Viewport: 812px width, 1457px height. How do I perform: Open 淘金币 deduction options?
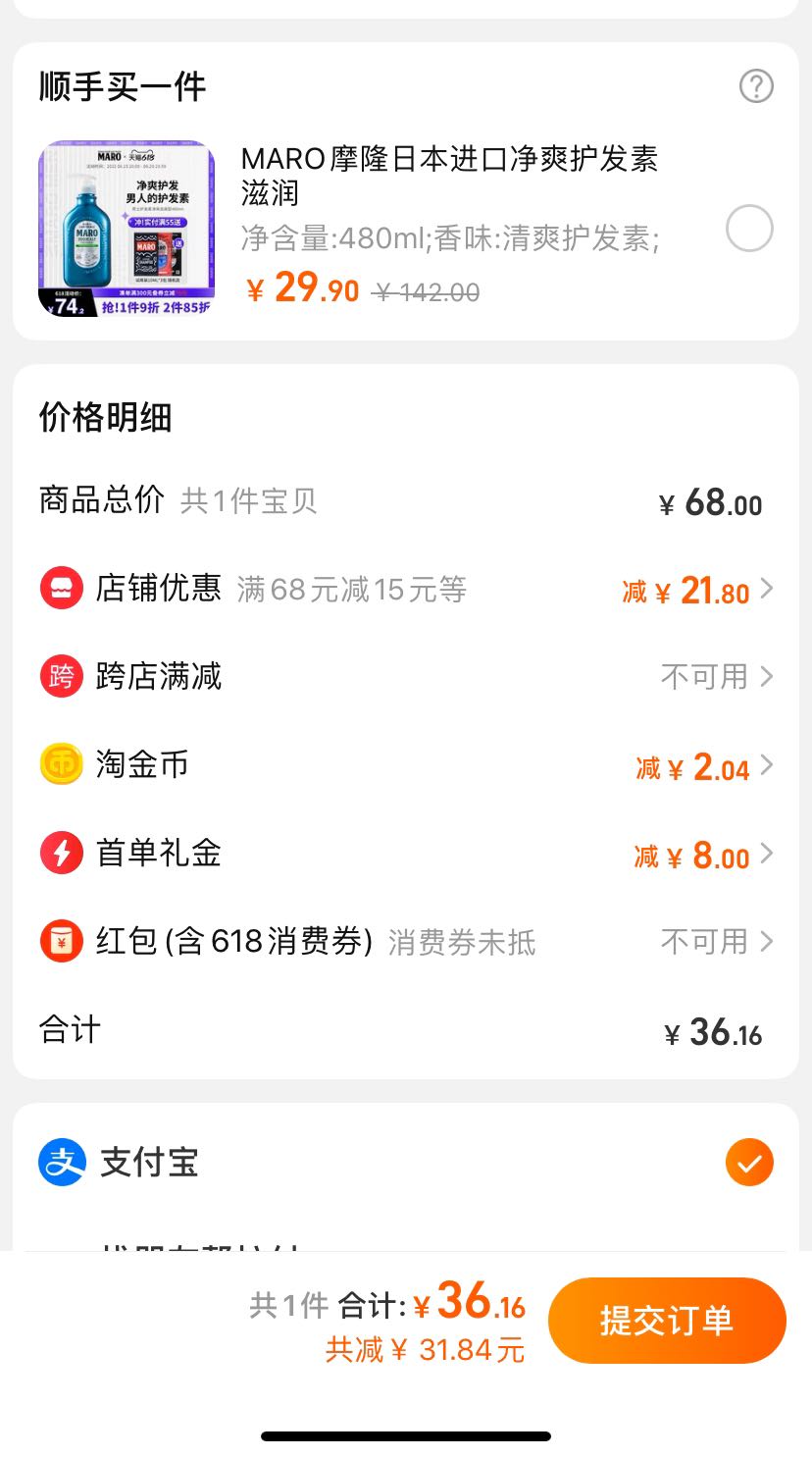406,765
